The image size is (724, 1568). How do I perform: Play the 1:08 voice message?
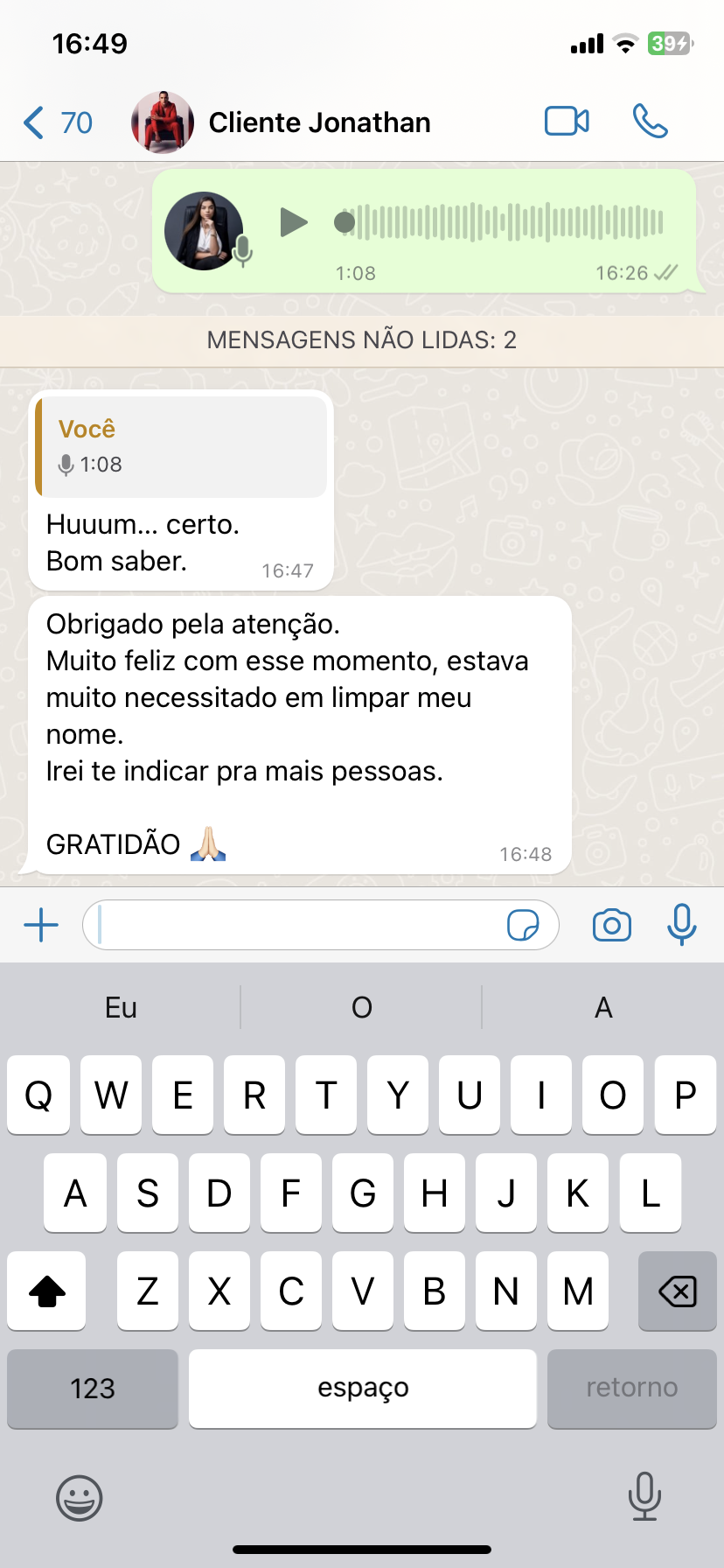(293, 222)
